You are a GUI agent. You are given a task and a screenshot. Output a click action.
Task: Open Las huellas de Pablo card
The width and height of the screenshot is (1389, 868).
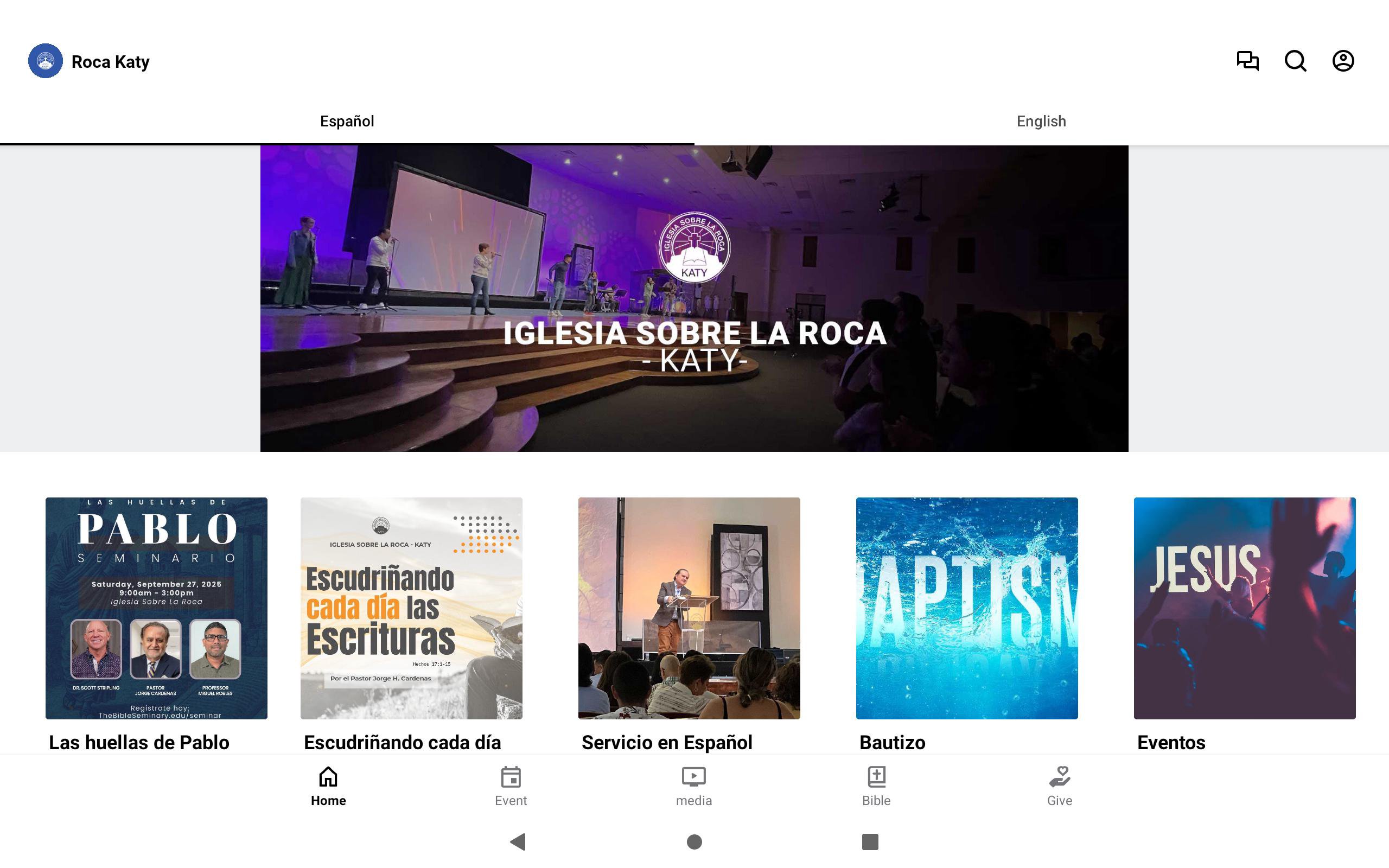point(156,608)
